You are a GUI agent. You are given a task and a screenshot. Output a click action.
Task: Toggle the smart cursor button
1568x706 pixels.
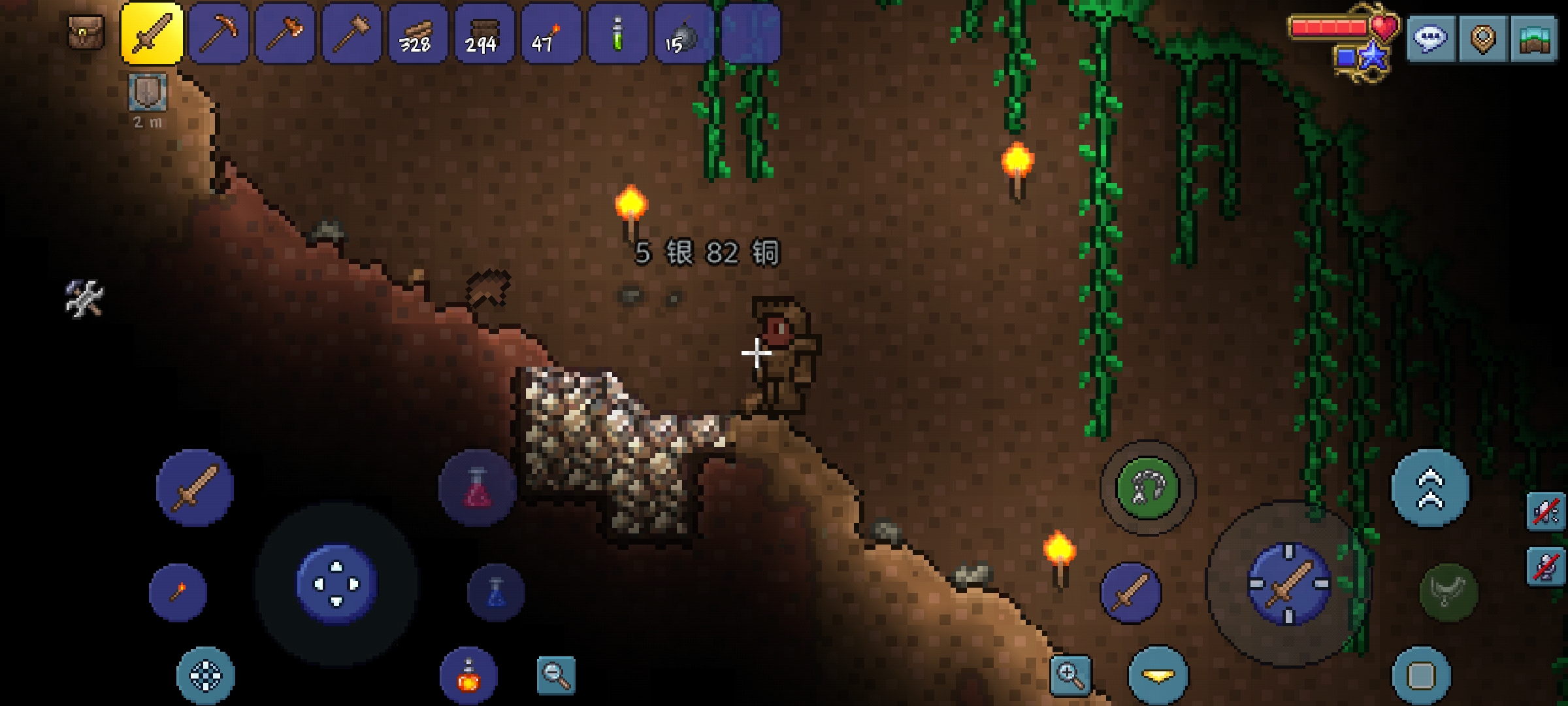click(205, 675)
